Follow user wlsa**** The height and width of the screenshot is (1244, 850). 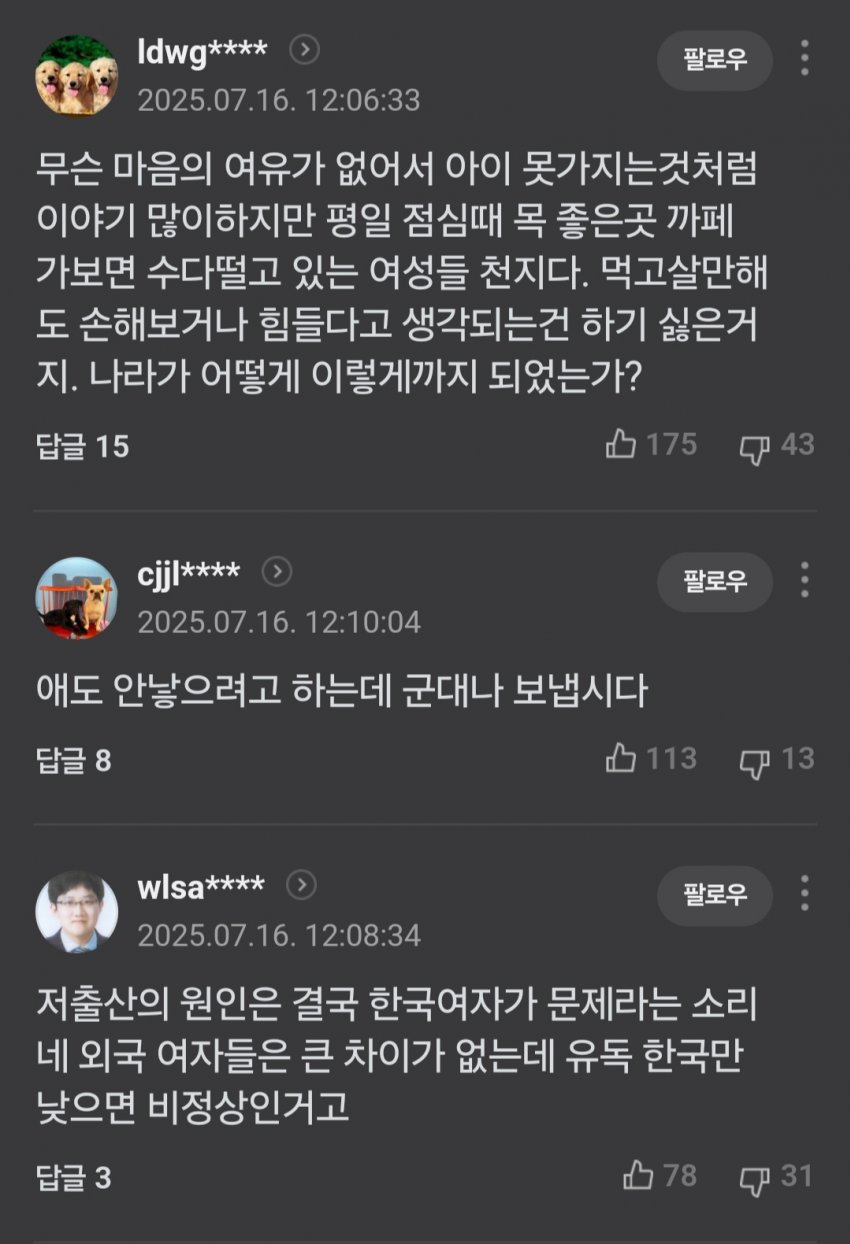point(714,895)
